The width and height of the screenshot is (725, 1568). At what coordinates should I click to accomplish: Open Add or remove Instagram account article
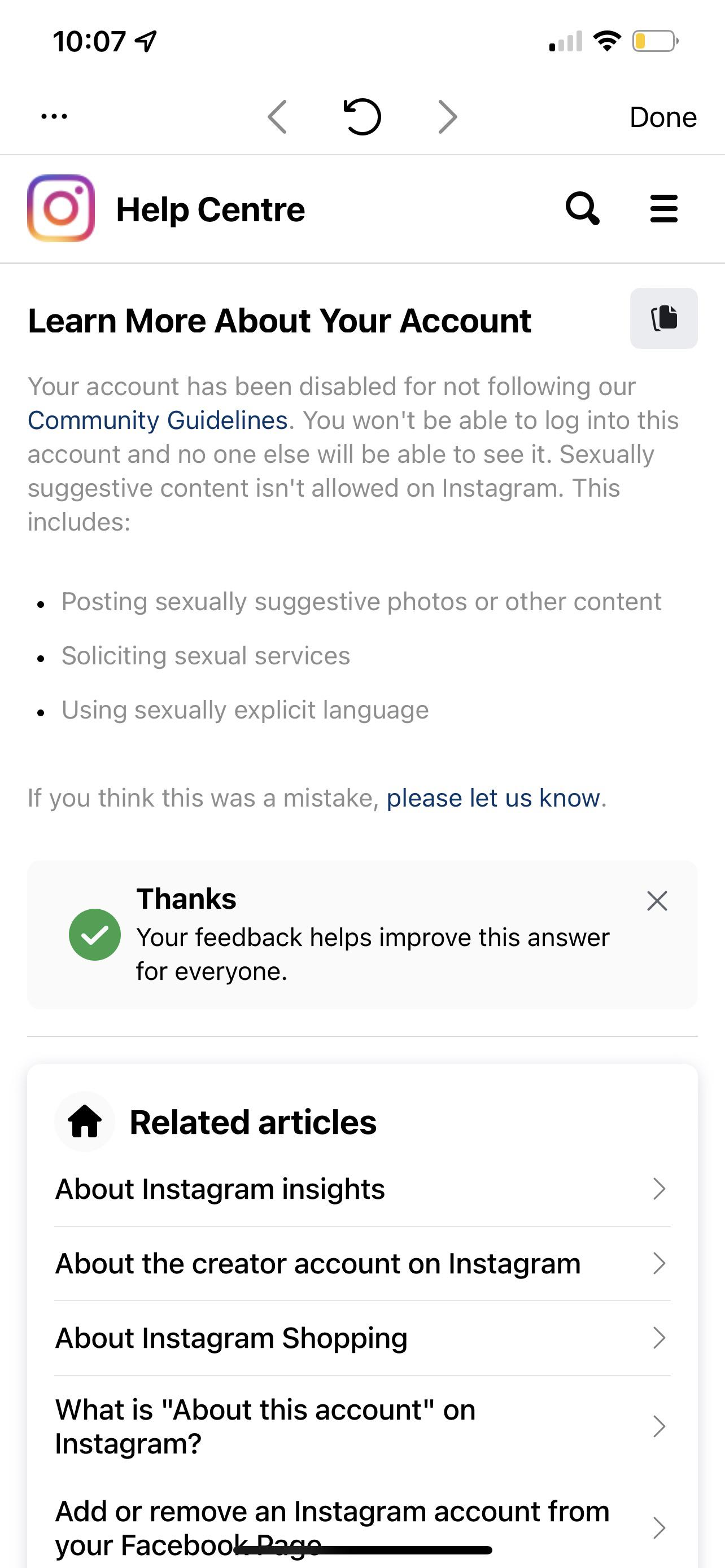(x=362, y=1528)
